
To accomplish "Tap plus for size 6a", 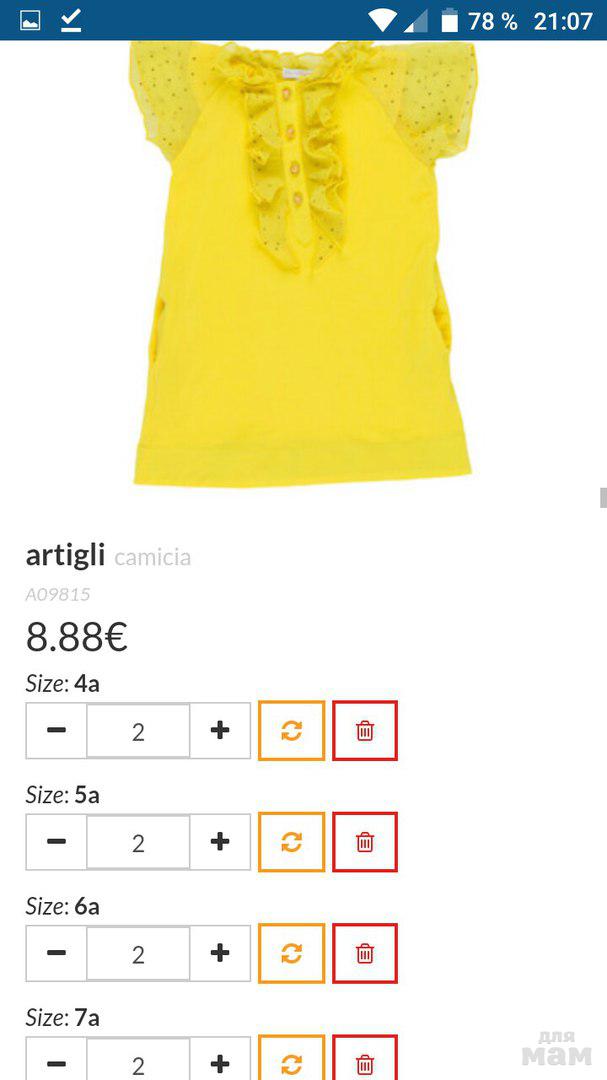I will click(x=220, y=954).
